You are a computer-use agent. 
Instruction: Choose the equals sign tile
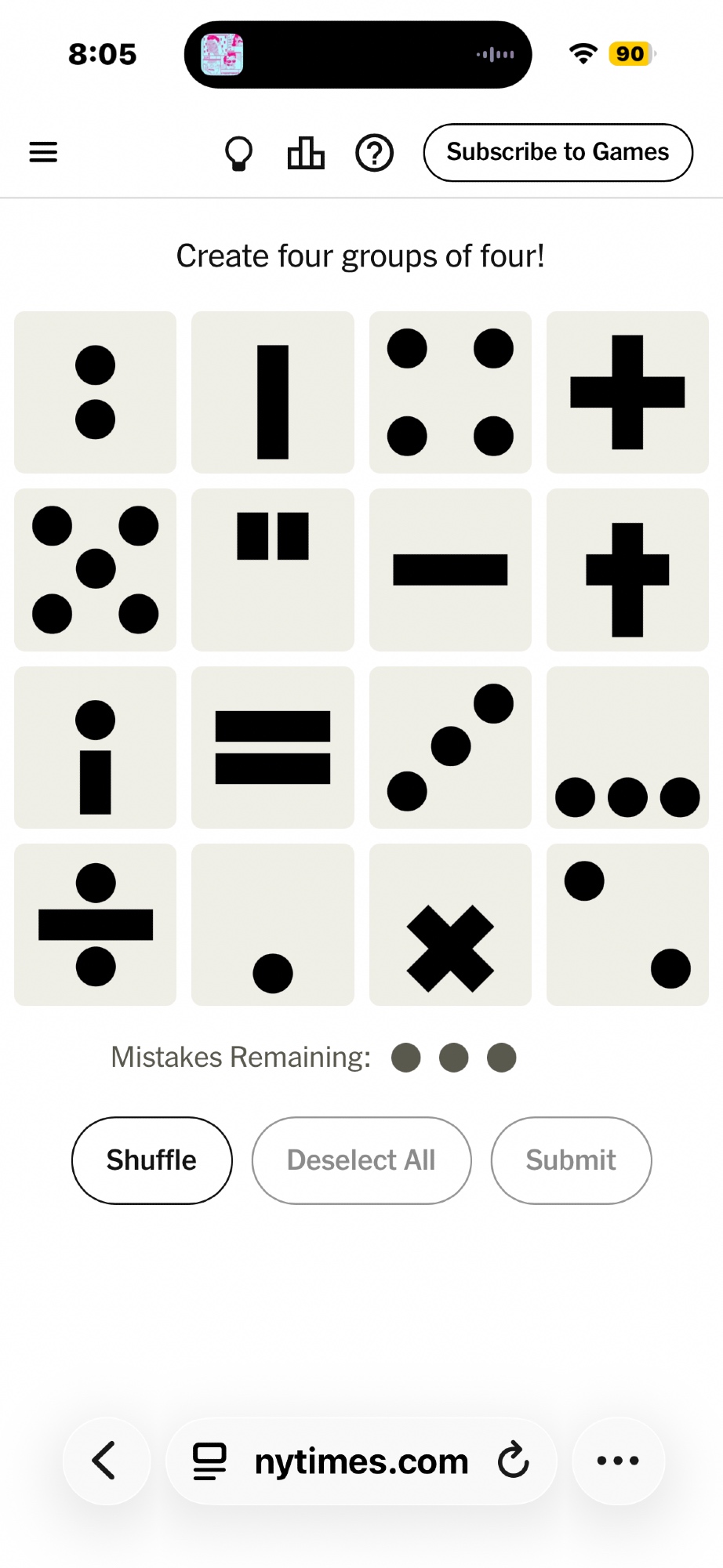coord(273,747)
